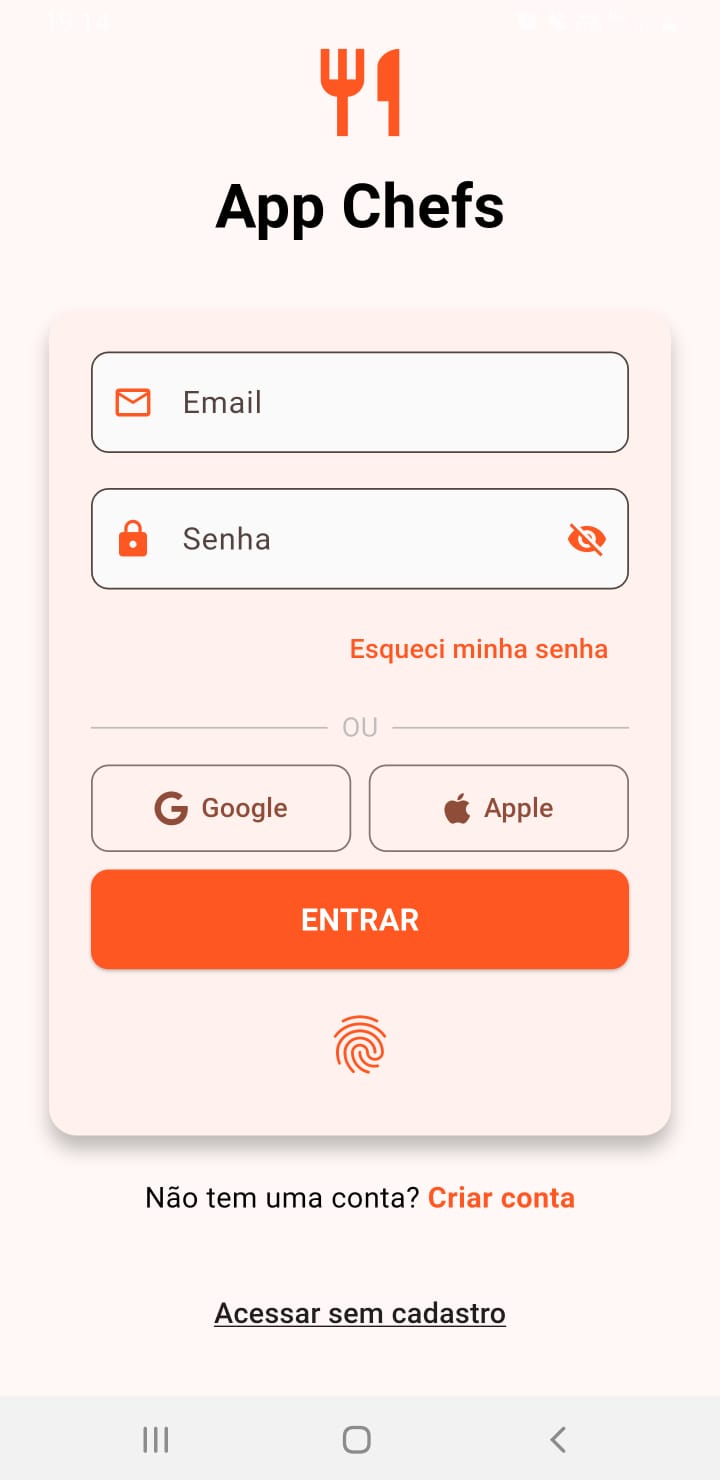
Task: Select Criar conta to register
Action: click(x=501, y=1197)
